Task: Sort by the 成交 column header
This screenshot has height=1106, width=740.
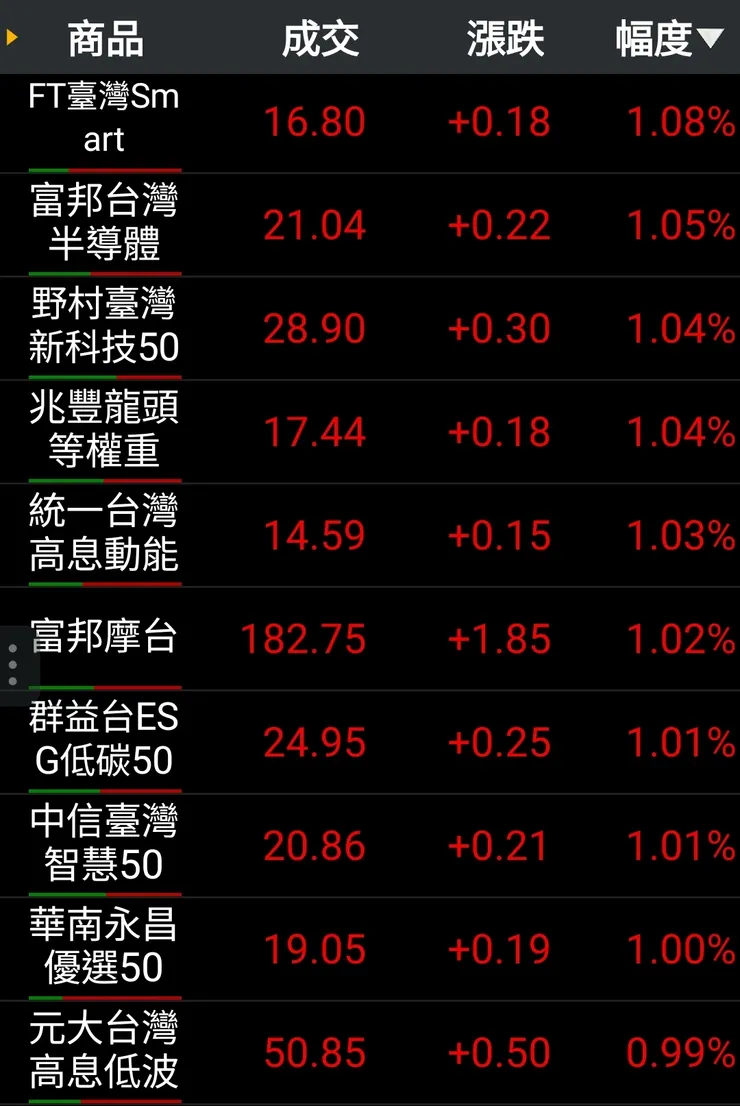Action: (320, 39)
